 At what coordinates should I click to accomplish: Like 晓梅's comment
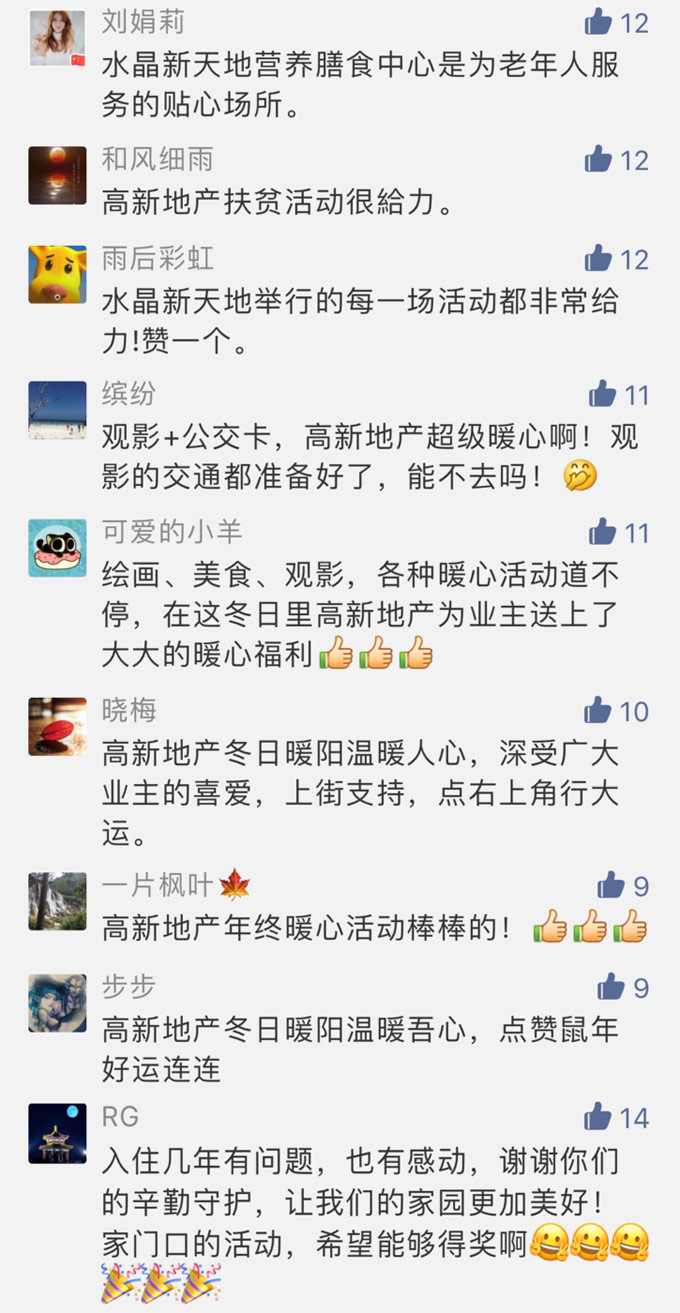click(x=599, y=711)
